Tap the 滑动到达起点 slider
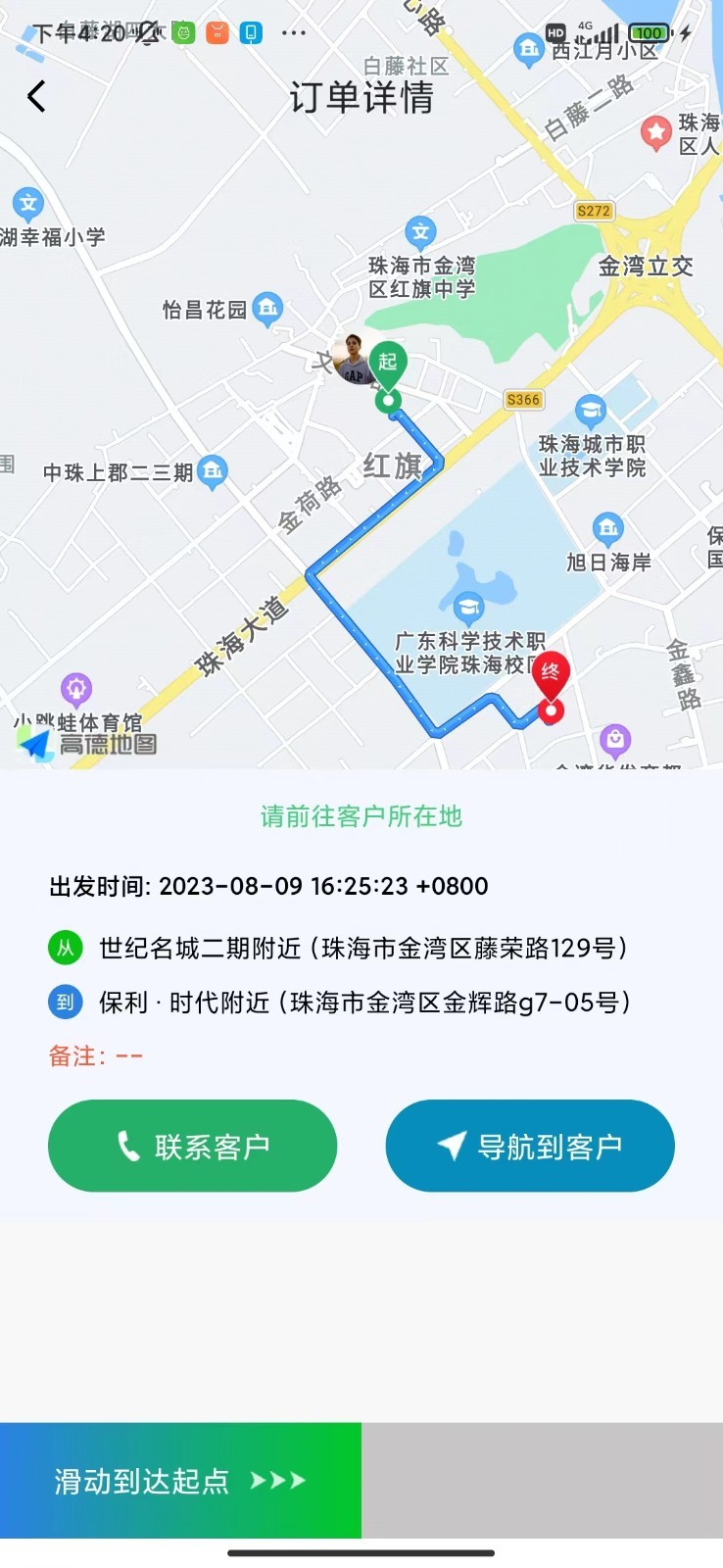 (x=180, y=1480)
